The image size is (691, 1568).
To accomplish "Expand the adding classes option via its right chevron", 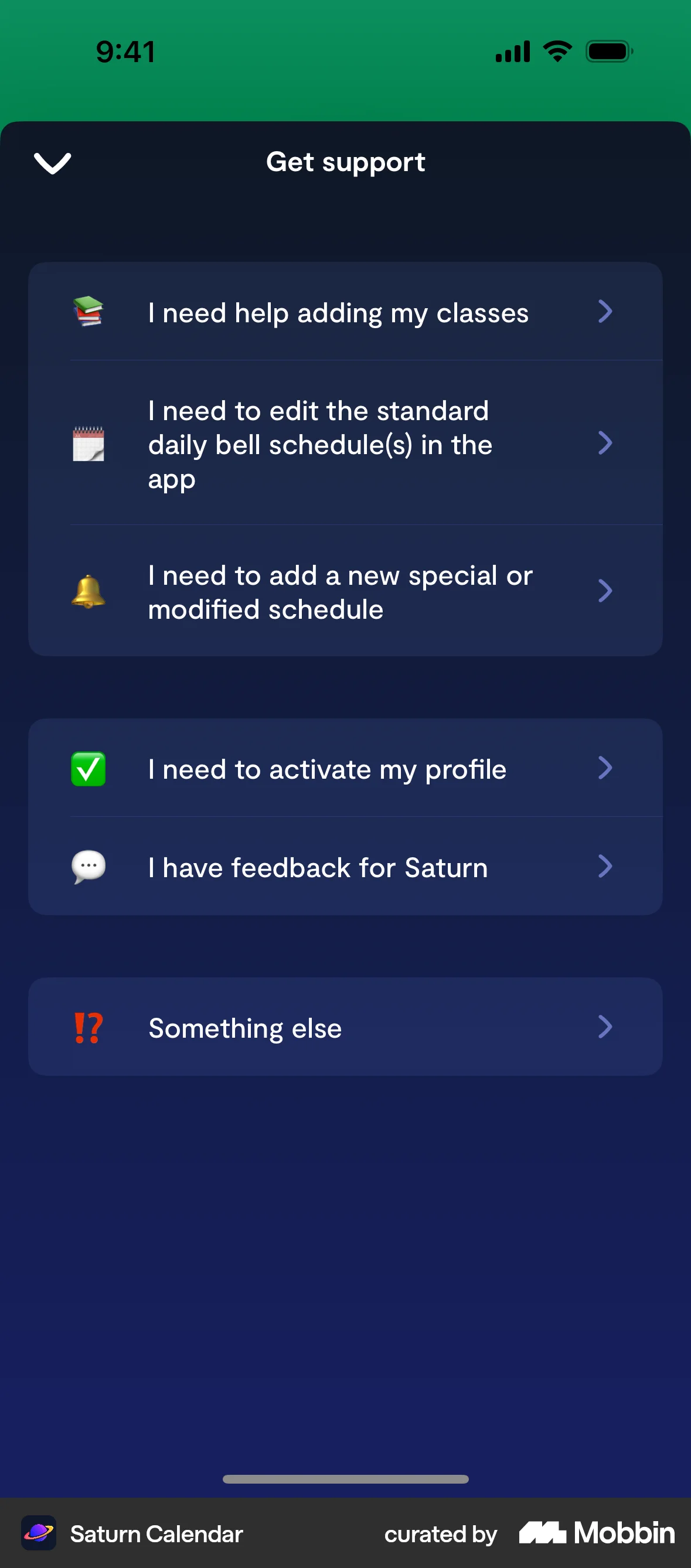I will [x=605, y=312].
